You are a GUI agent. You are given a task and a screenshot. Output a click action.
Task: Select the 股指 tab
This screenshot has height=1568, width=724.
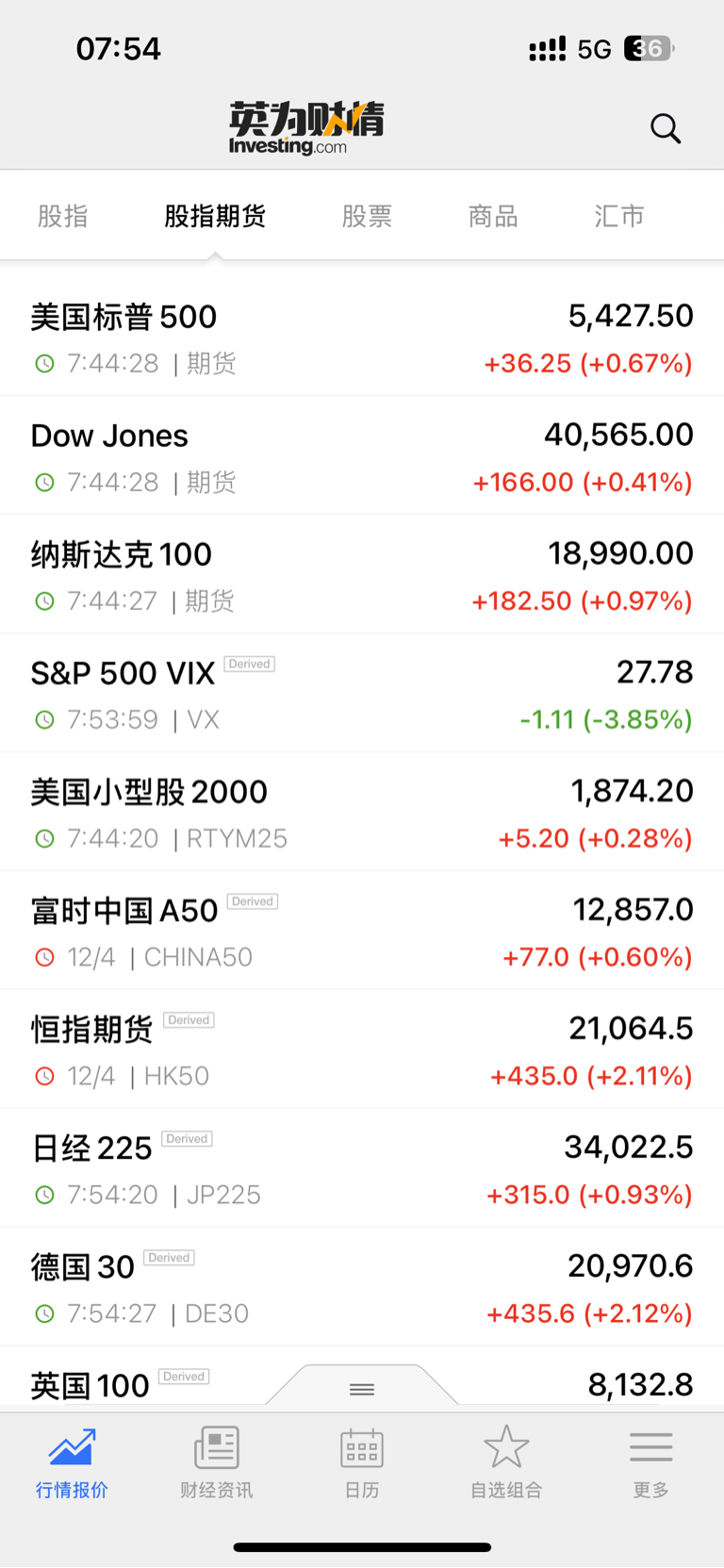coord(63,215)
